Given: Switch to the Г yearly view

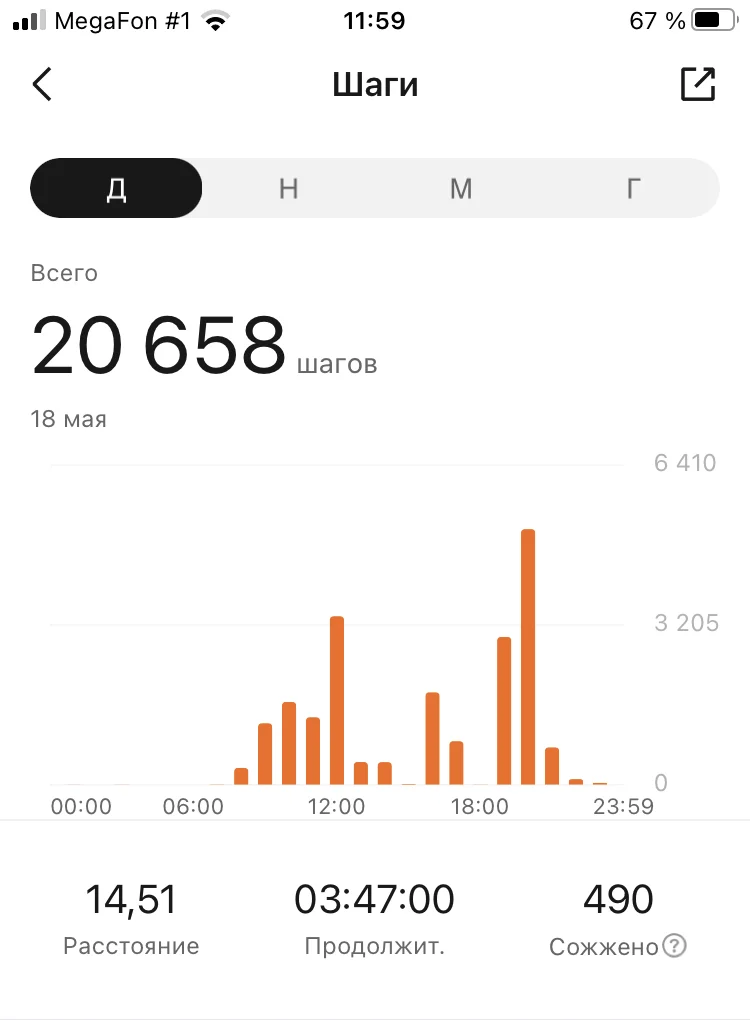Looking at the screenshot, I should pos(632,188).
